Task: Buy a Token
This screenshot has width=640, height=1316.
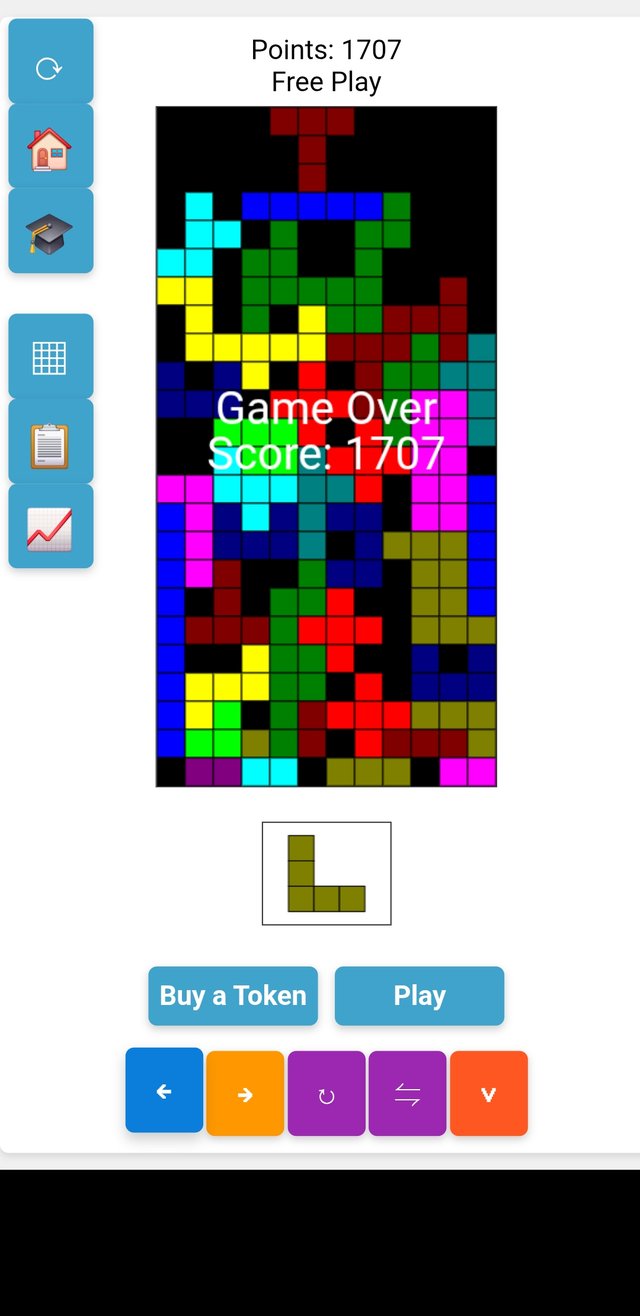Action: [x=233, y=996]
